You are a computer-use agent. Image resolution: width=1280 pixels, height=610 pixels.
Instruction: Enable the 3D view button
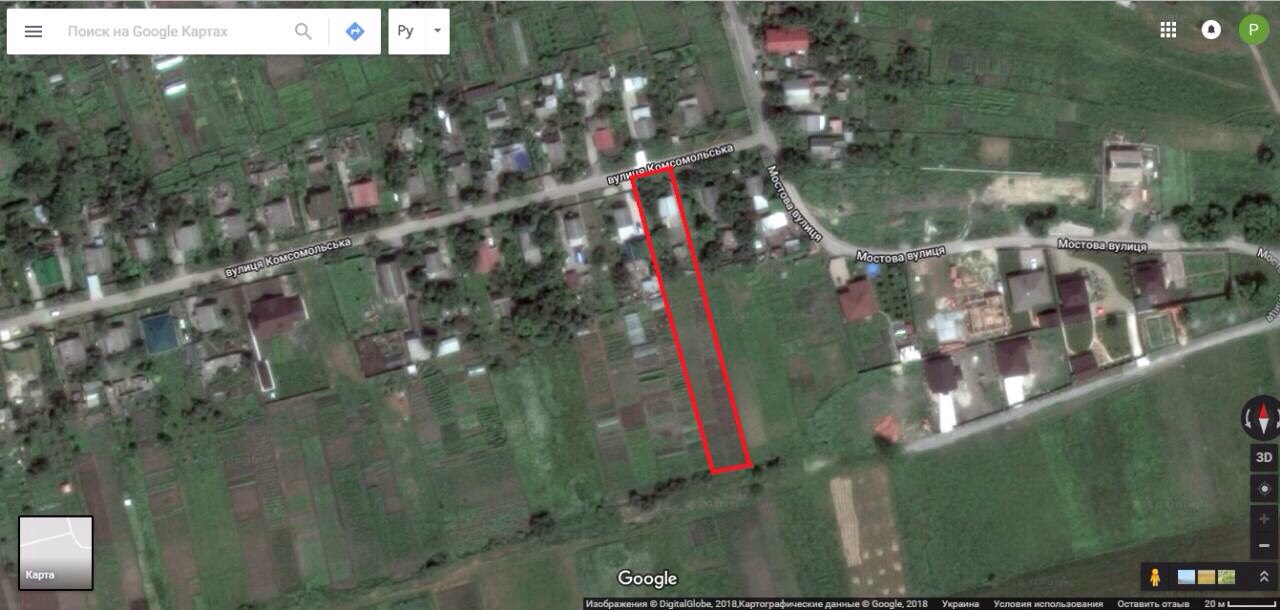click(x=1264, y=457)
